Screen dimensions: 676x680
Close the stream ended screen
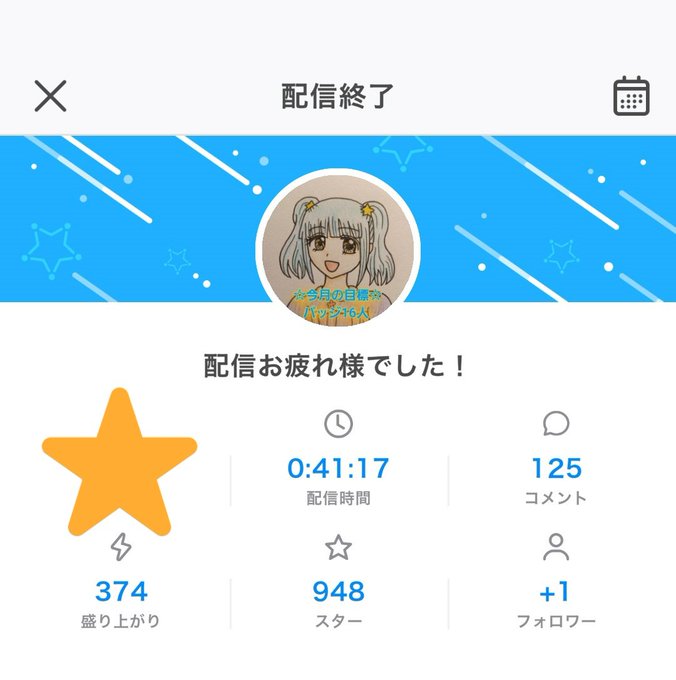(50, 96)
